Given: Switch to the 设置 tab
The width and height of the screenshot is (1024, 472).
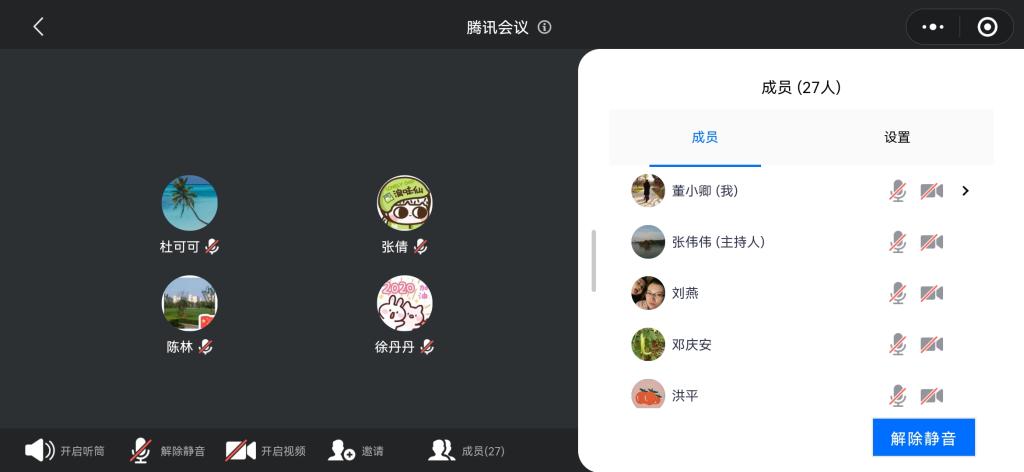Looking at the screenshot, I should tap(897, 138).
